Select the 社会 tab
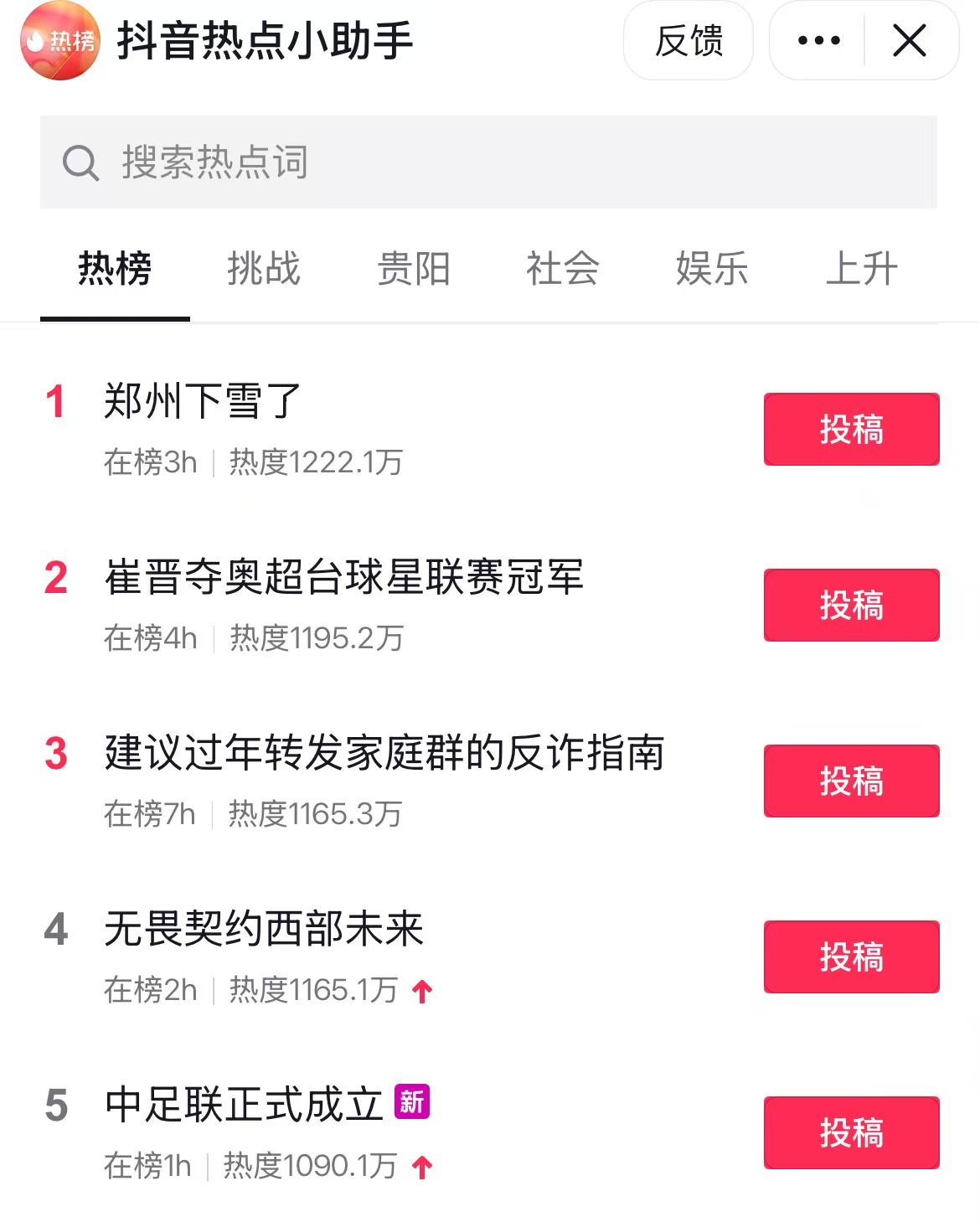 point(563,270)
